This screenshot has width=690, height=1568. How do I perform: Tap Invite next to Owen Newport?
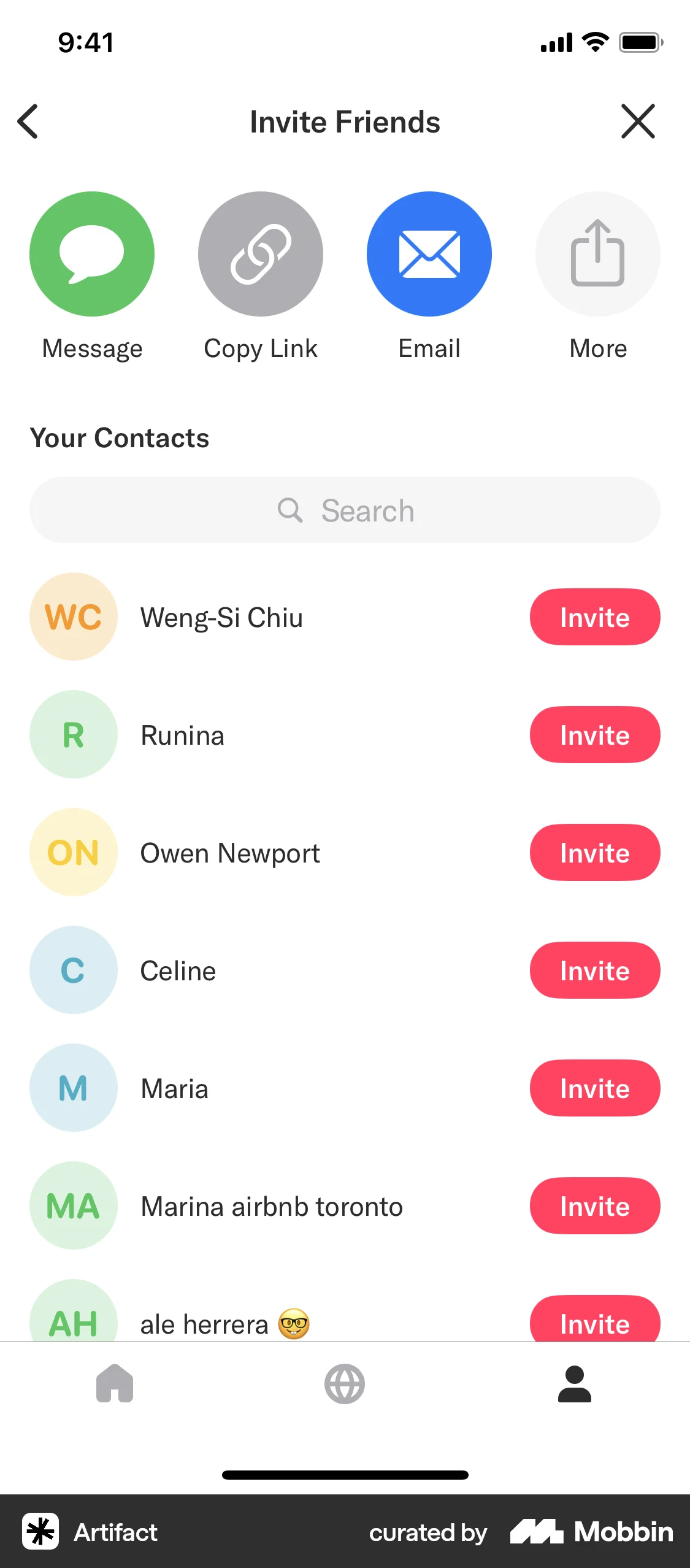(x=594, y=853)
